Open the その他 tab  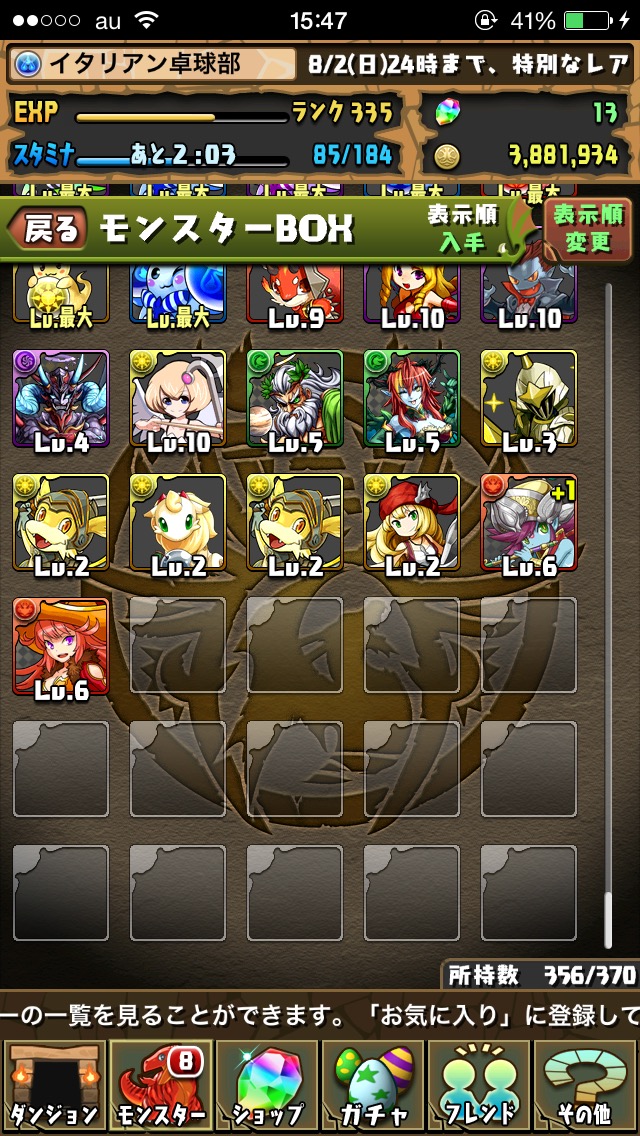(x=586, y=1087)
